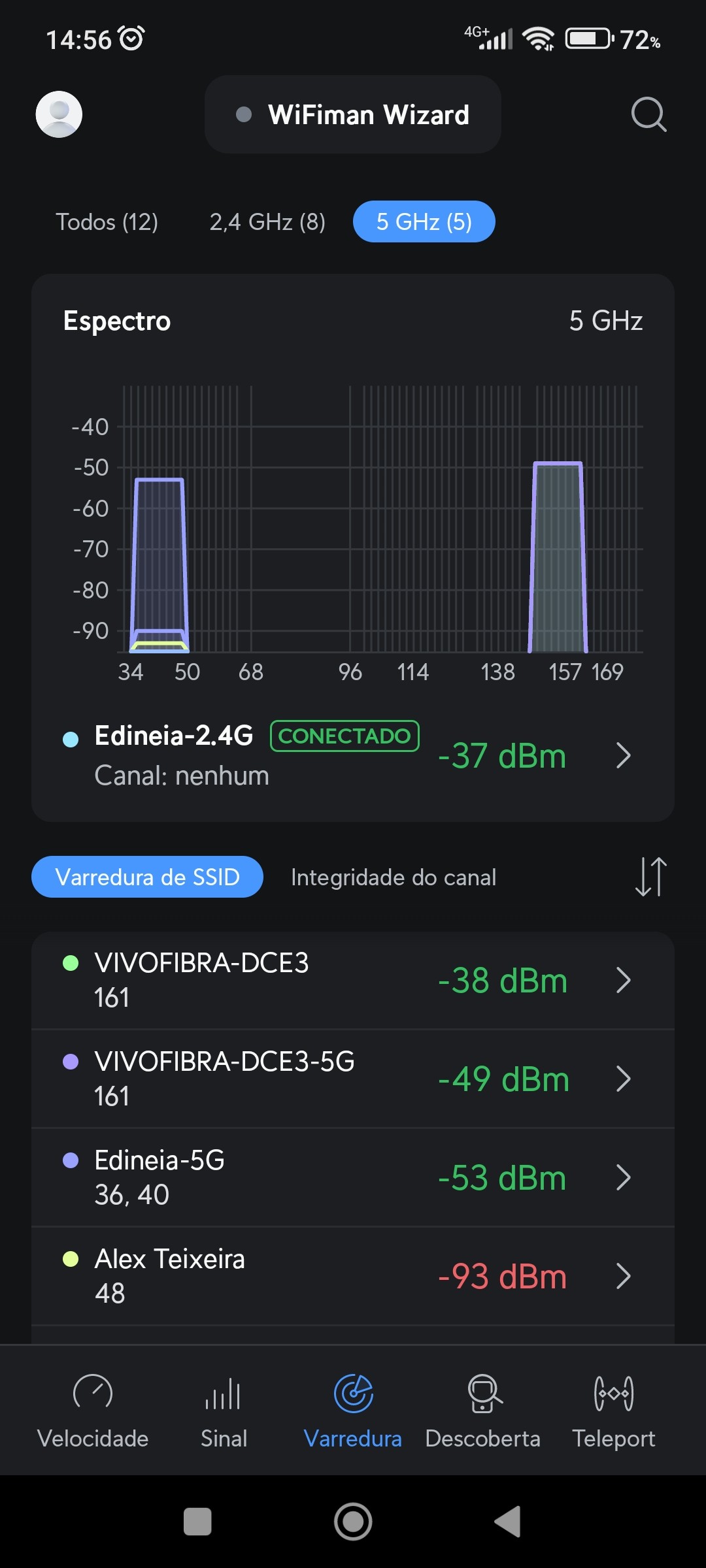Viewport: 706px width, 1568px height.
Task: Switch to the 2,4 GHz filter
Action: pos(267,222)
